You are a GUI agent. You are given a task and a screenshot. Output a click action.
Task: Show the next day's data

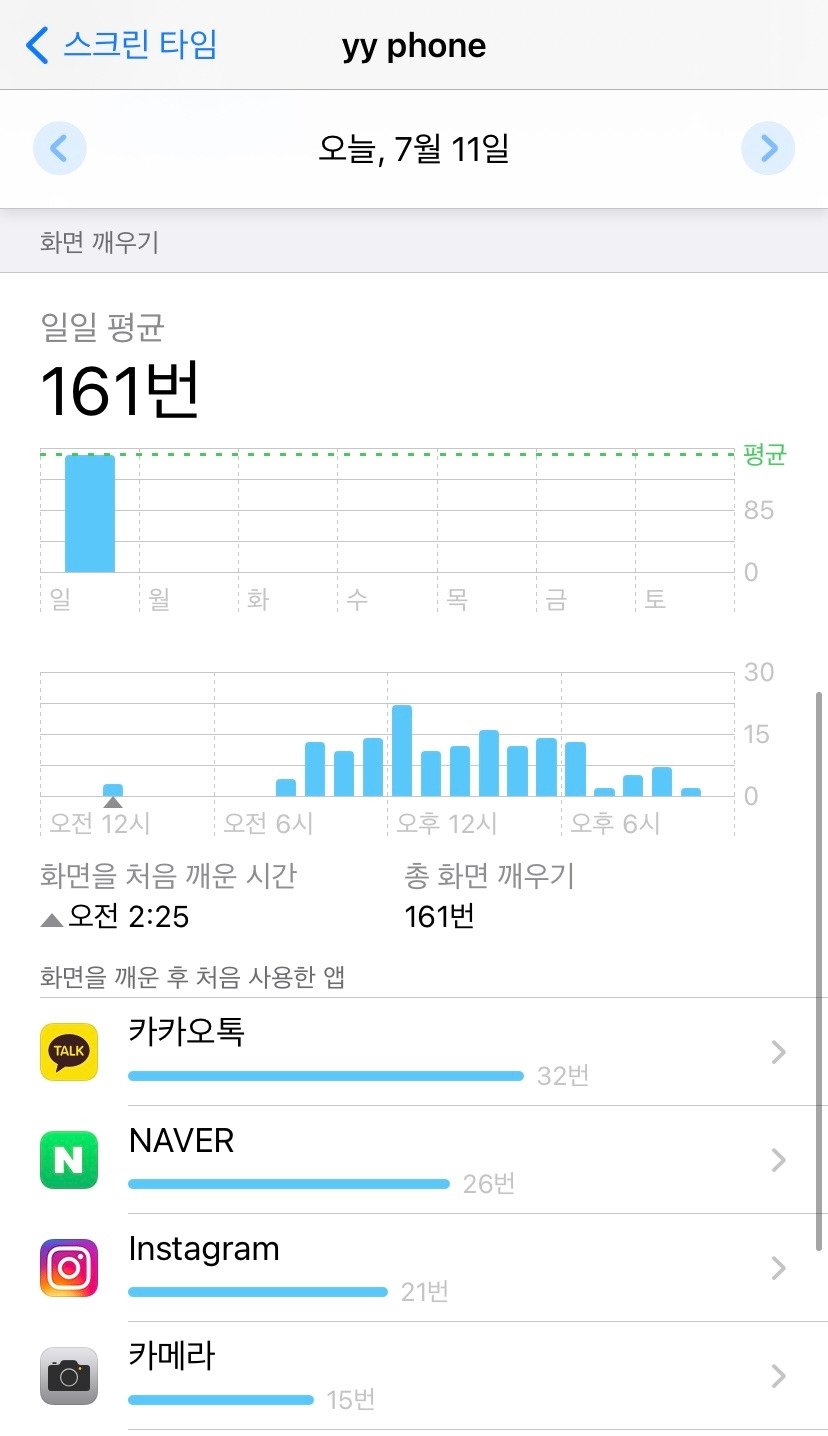click(x=768, y=149)
